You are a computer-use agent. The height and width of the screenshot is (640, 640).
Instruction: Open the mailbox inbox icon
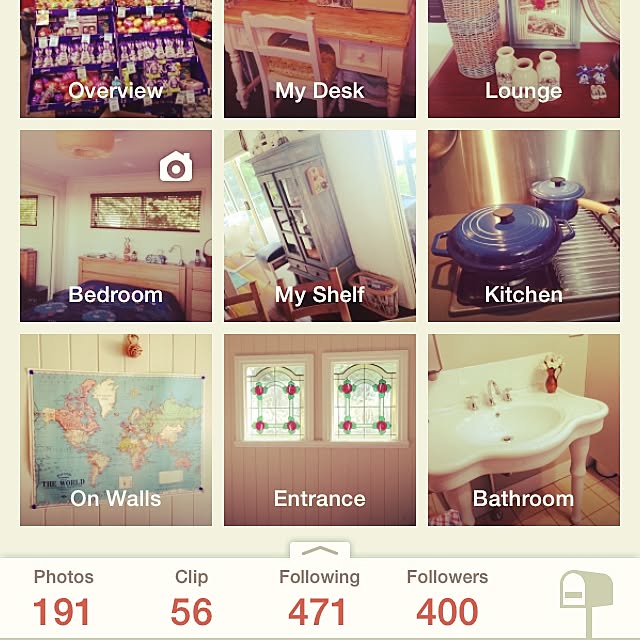tap(586, 598)
